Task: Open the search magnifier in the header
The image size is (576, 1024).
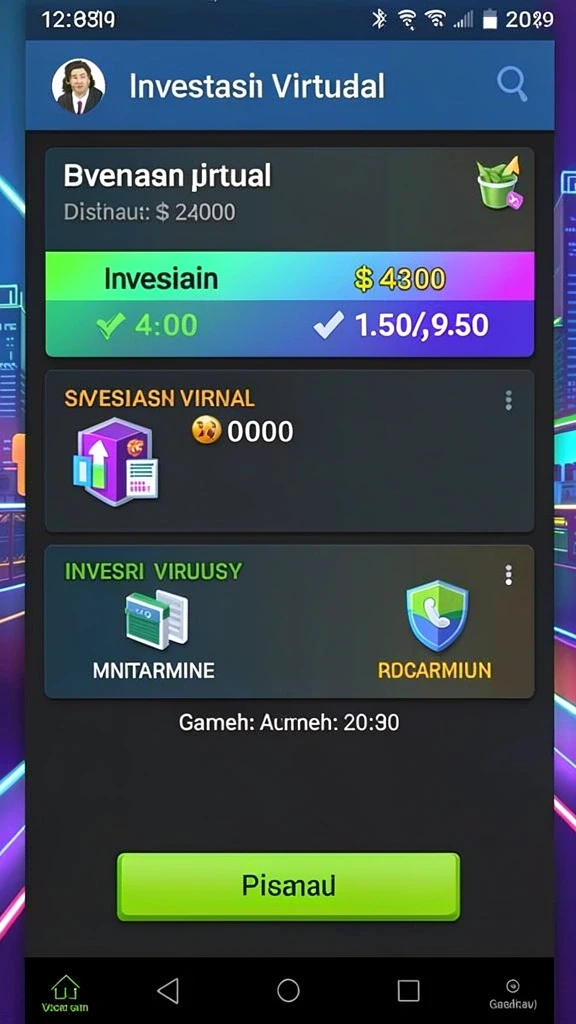Action: 512,85
